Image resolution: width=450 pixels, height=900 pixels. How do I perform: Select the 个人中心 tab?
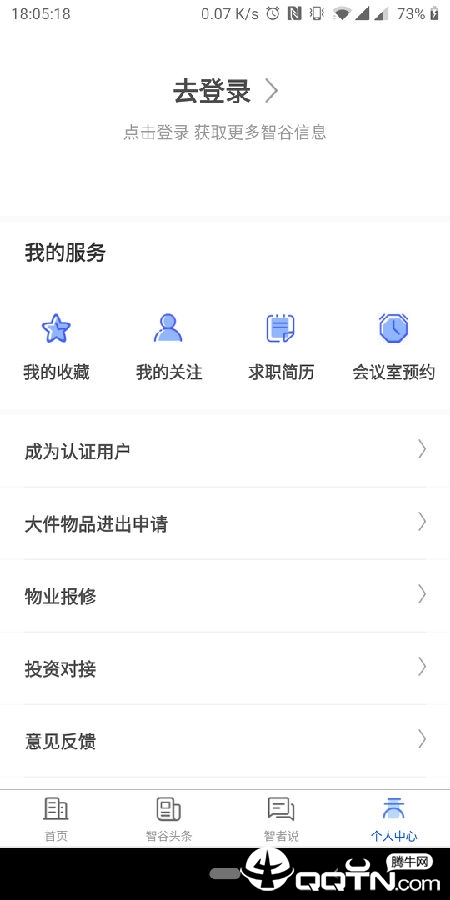click(394, 819)
